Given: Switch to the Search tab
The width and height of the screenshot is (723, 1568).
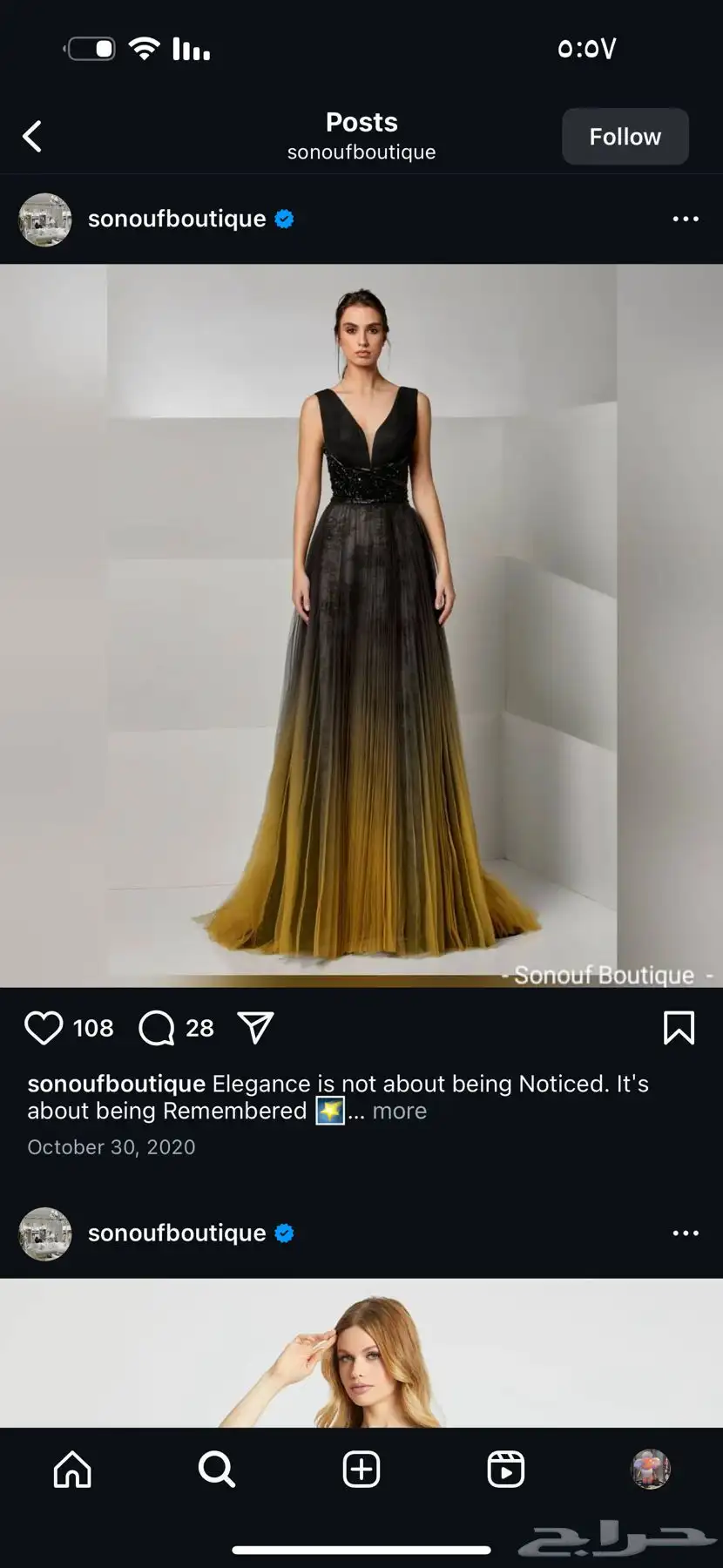Looking at the screenshot, I should click(x=217, y=1470).
